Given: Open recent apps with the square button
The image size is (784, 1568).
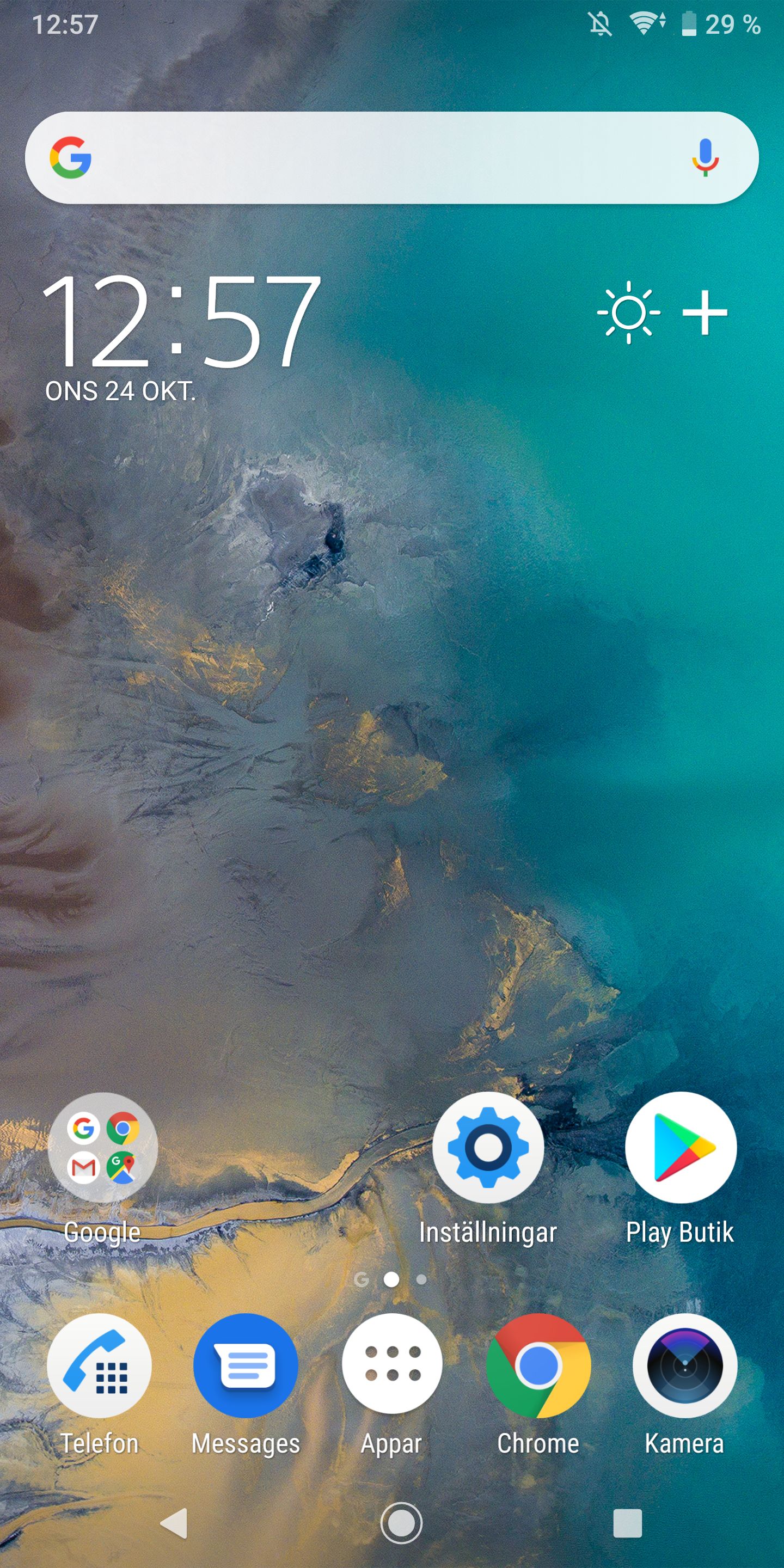Looking at the screenshot, I should (628, 1523).
